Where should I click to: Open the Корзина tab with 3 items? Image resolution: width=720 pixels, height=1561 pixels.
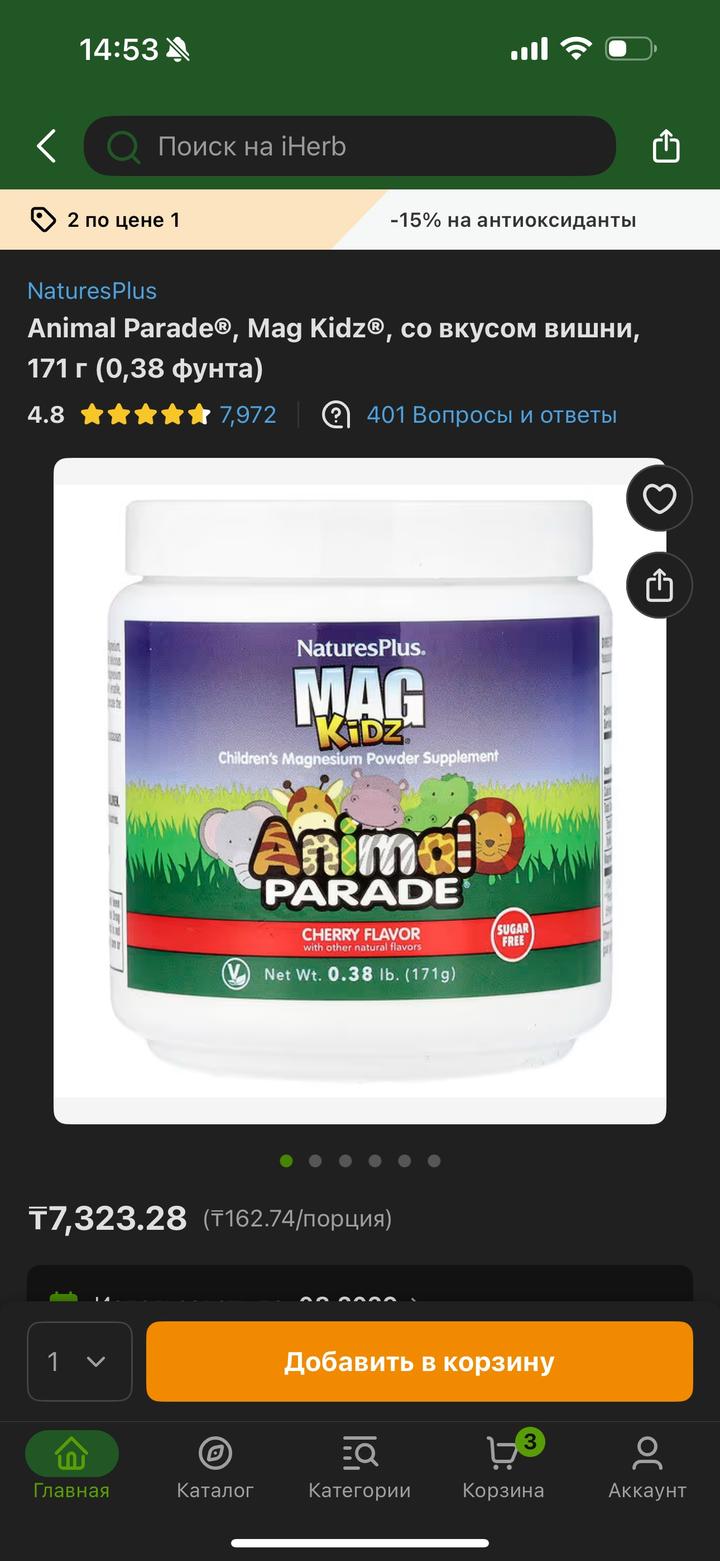click(503, 1465)
